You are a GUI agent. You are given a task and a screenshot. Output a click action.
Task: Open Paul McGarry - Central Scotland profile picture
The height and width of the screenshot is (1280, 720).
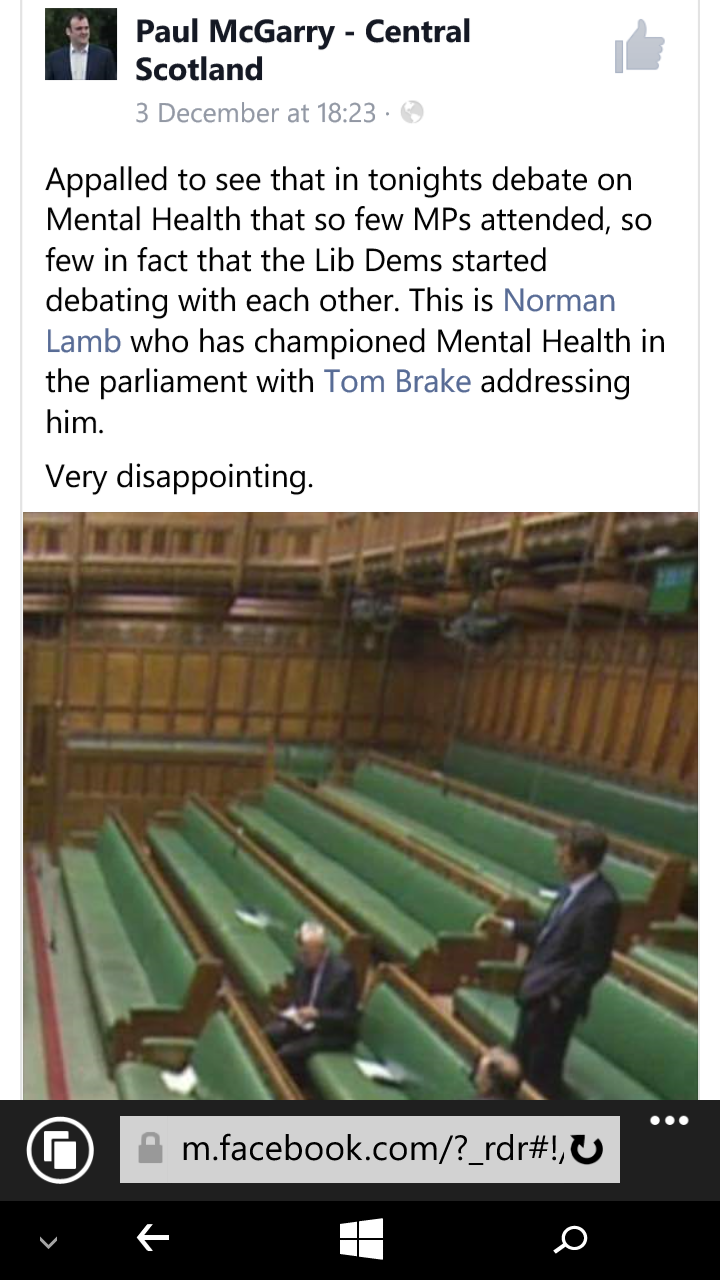81,45
